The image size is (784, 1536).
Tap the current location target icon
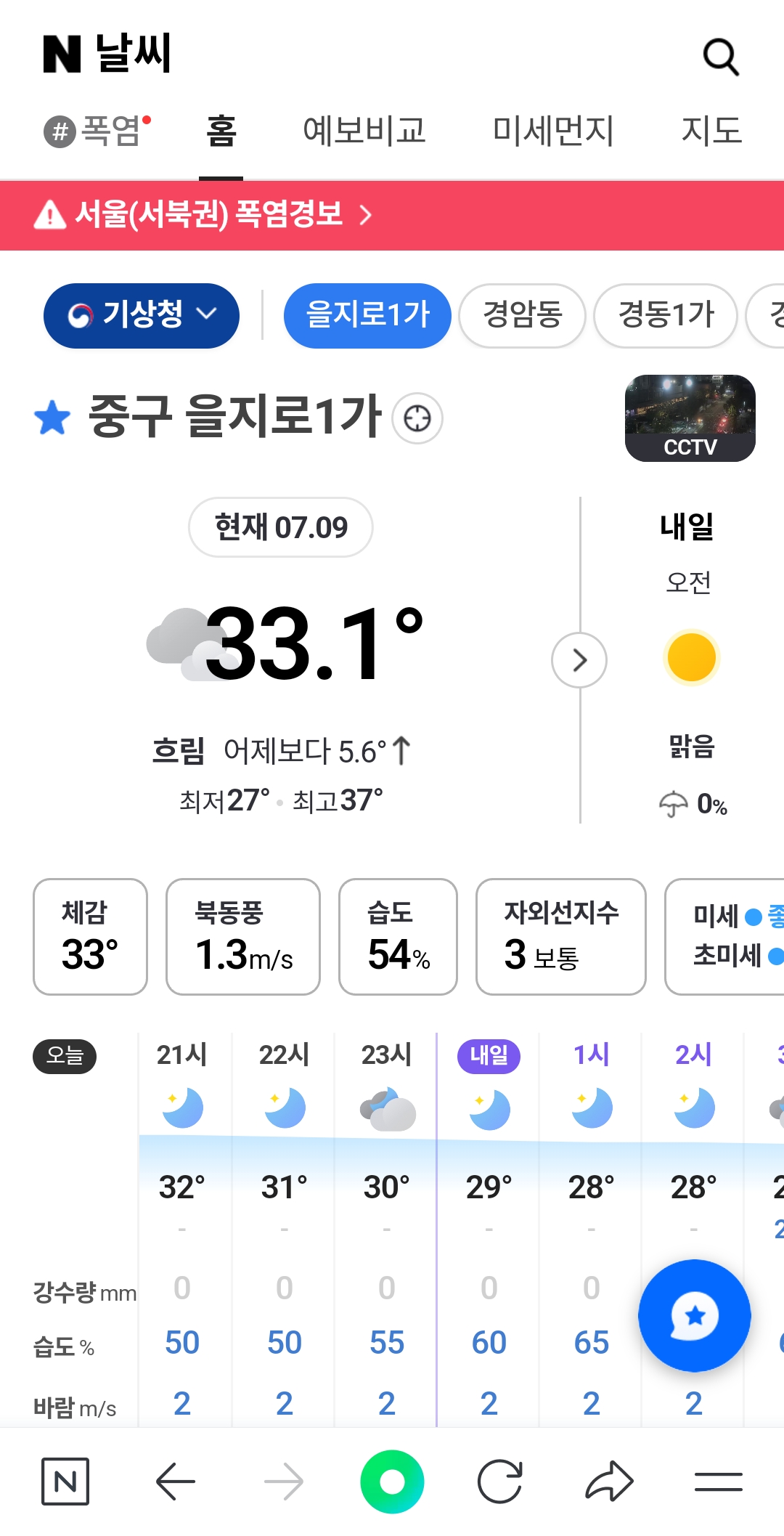417,418
